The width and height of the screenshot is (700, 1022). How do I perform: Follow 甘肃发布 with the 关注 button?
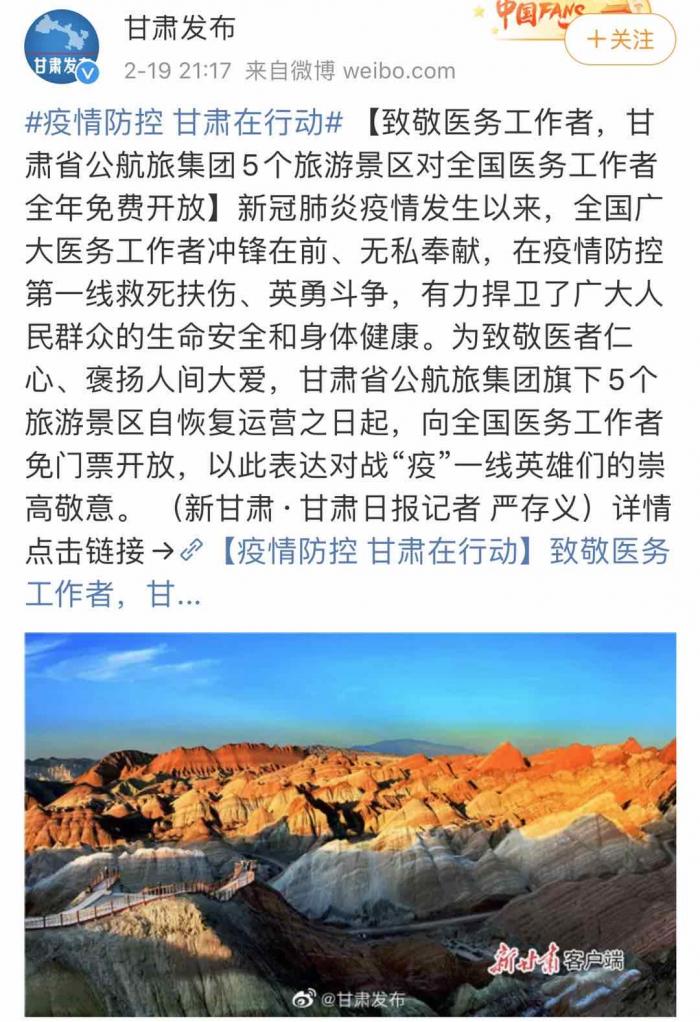coord(620,40)
